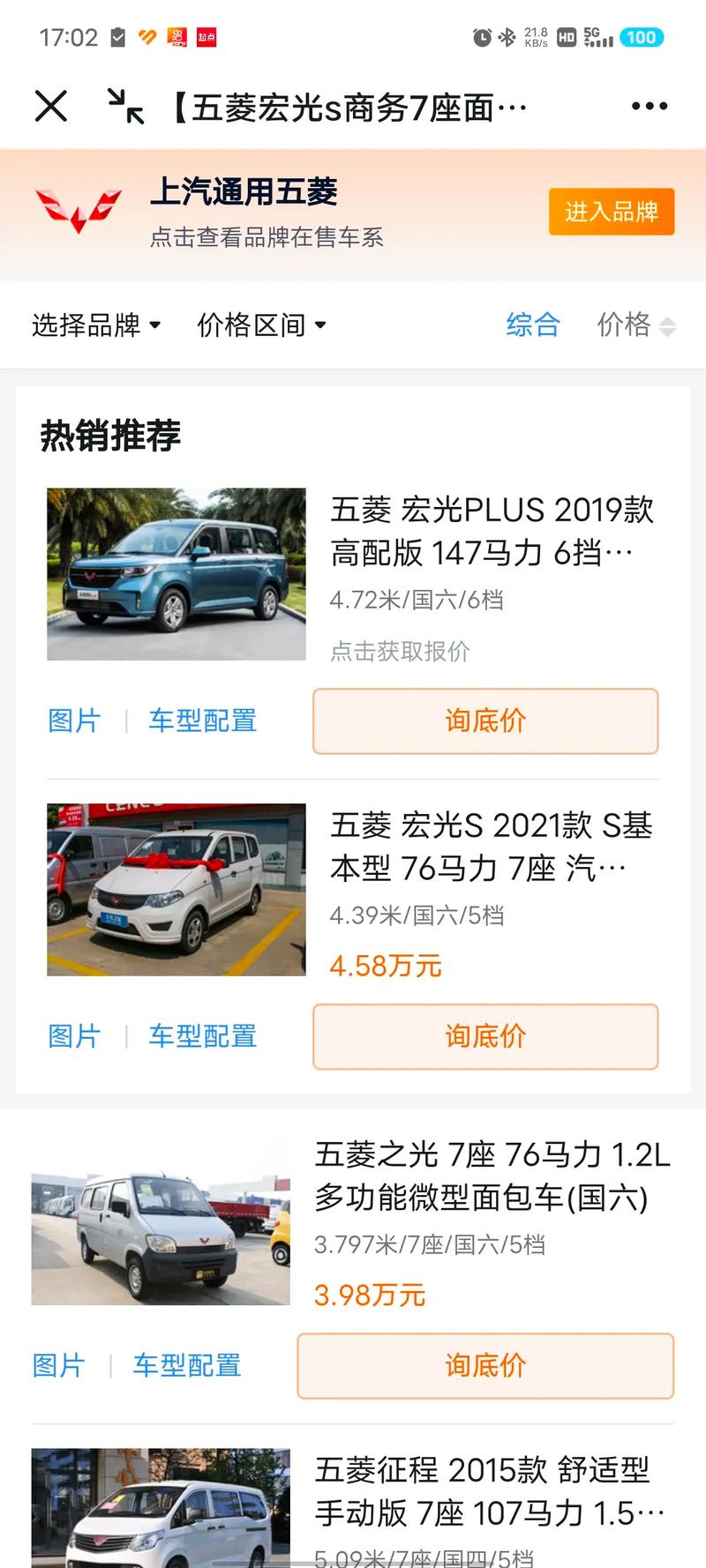This screenshot has width=706, height=1568.
Task: Tap 询底价 for the 宏光S 2021款 listing
Action: 485,1037
